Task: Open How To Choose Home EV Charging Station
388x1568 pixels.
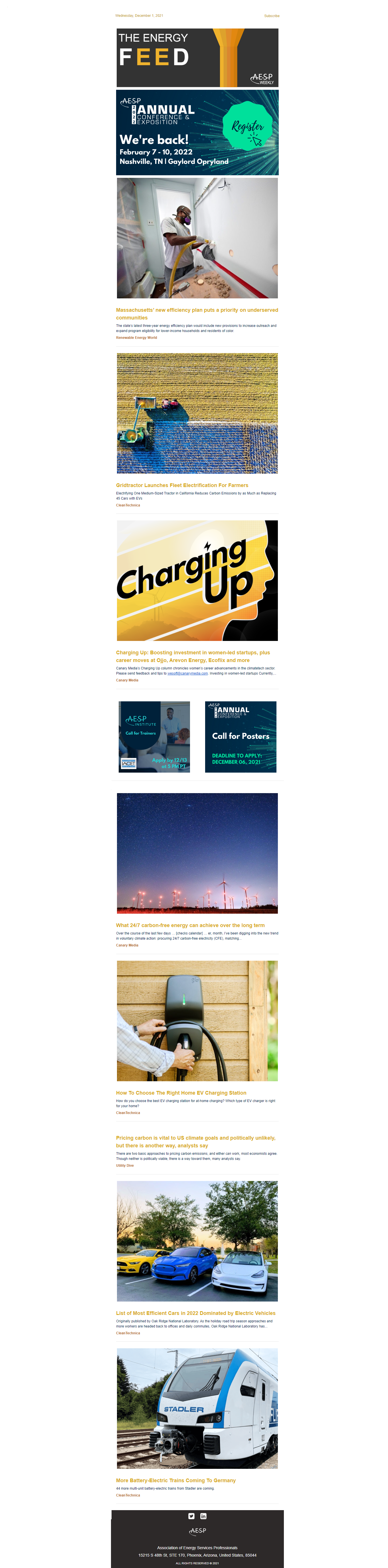Action: [181, 1093]
